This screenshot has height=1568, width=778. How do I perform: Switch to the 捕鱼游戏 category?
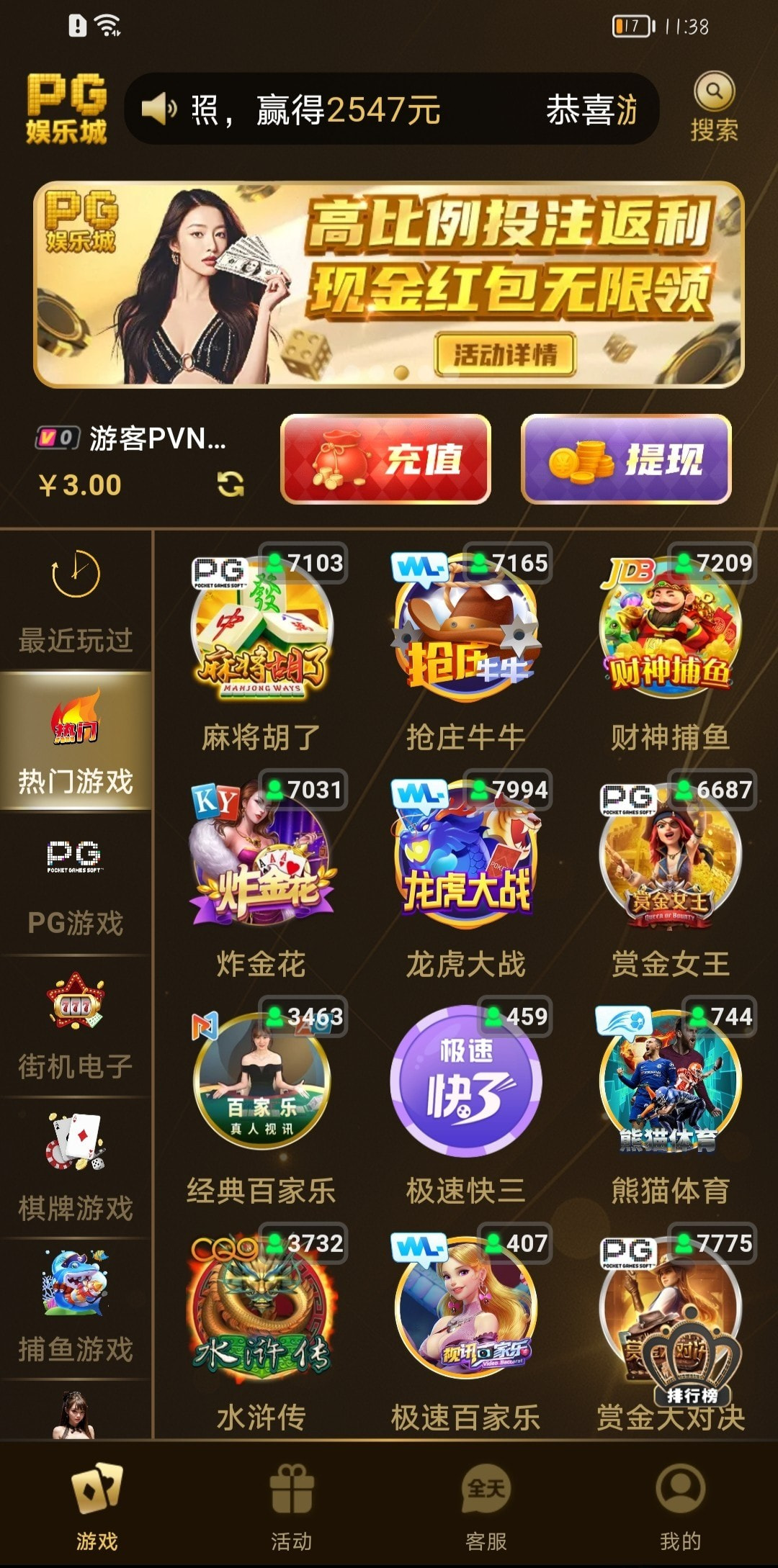(76, 1310)
